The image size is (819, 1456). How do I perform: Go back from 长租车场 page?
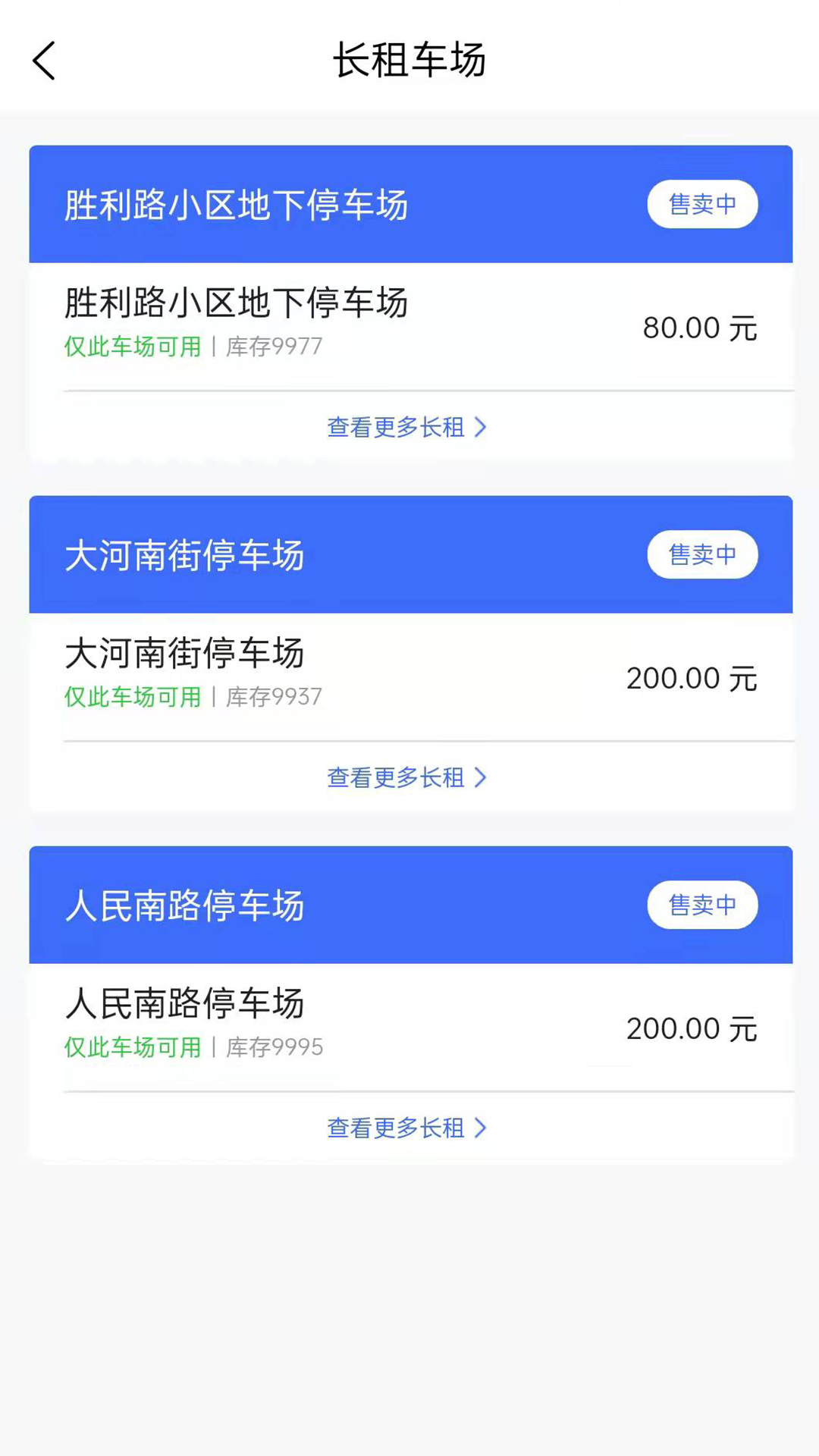(x=44, y=61)
